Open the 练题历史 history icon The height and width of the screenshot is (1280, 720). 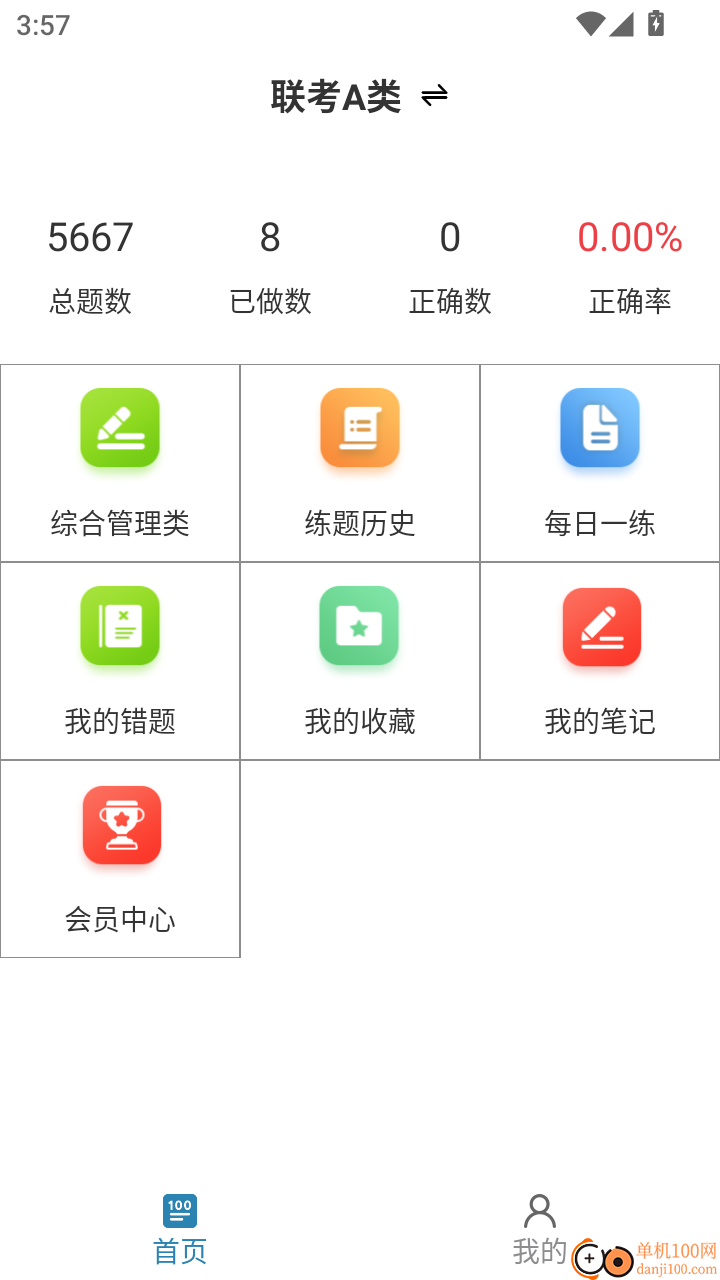[x=360, y=428]
